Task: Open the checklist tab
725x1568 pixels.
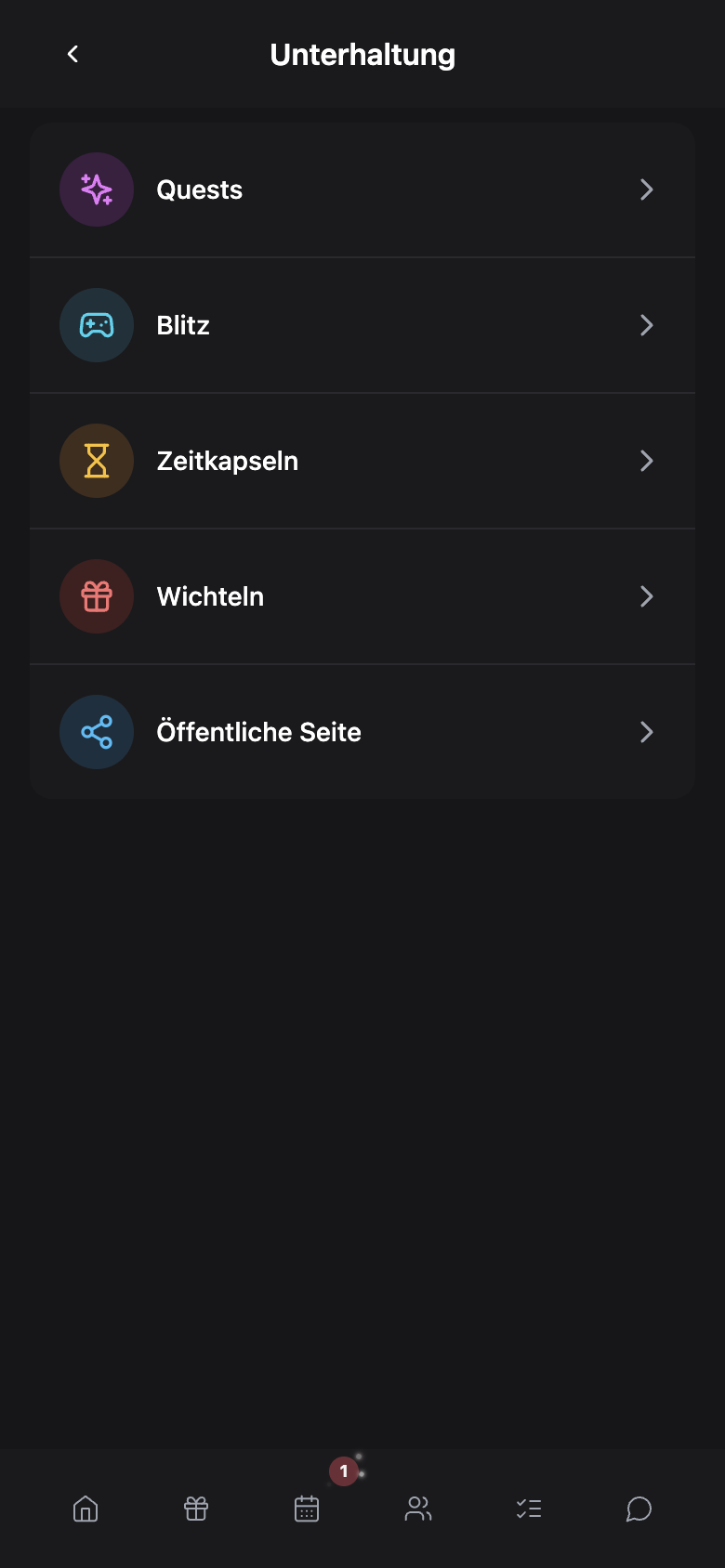Action: point(529,1509)
